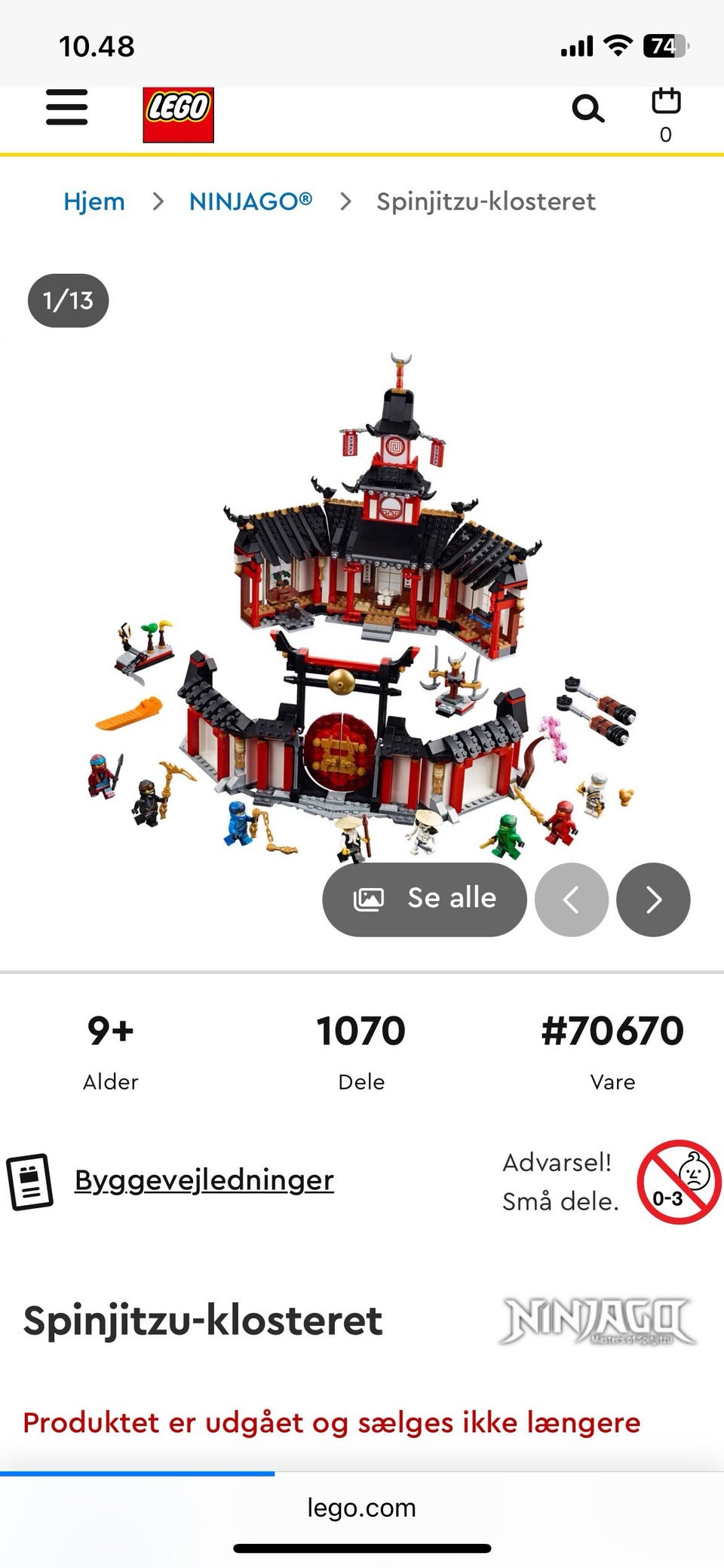Open the NINJAGO breadcrumb category

(x=250, y=201)
